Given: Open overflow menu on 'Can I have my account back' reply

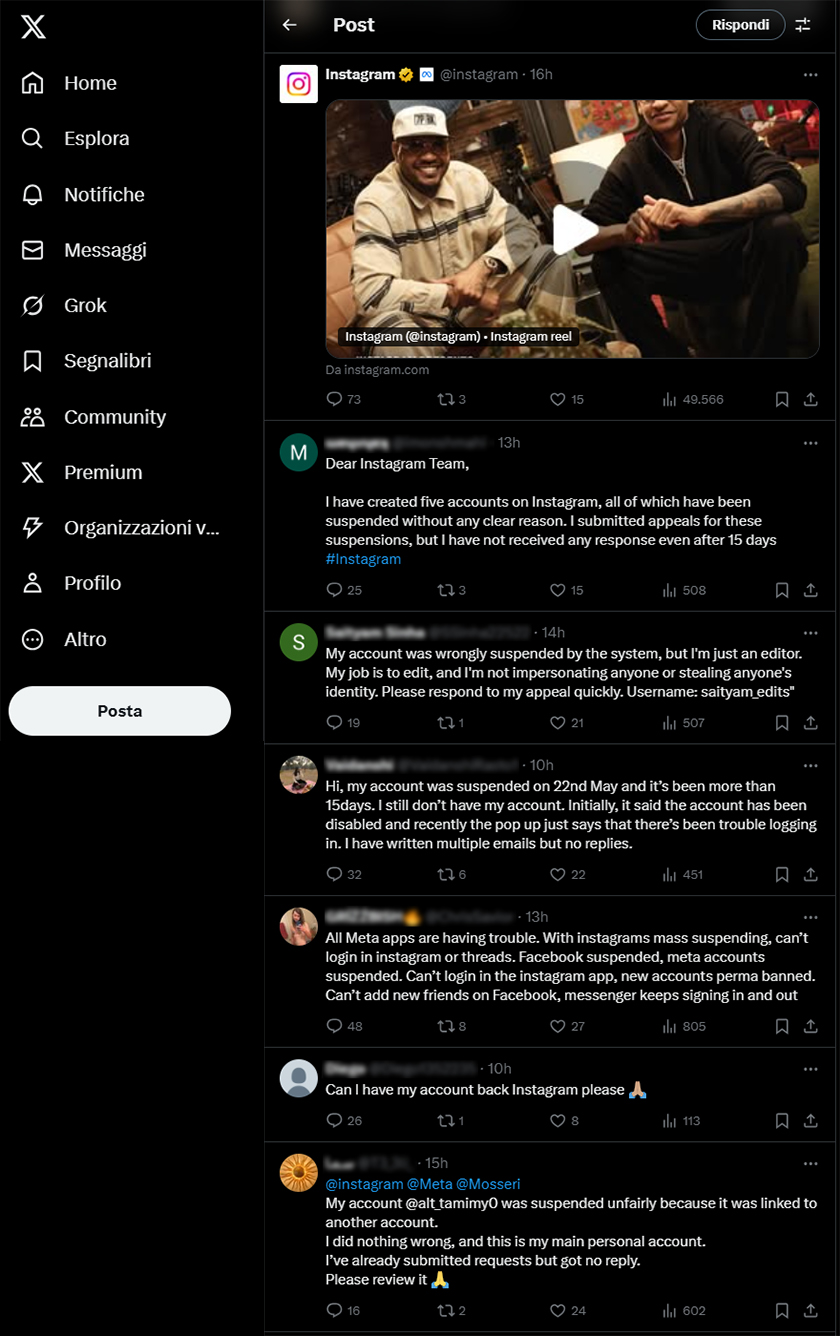Looking at the screenshot, I should point(810,1068).
